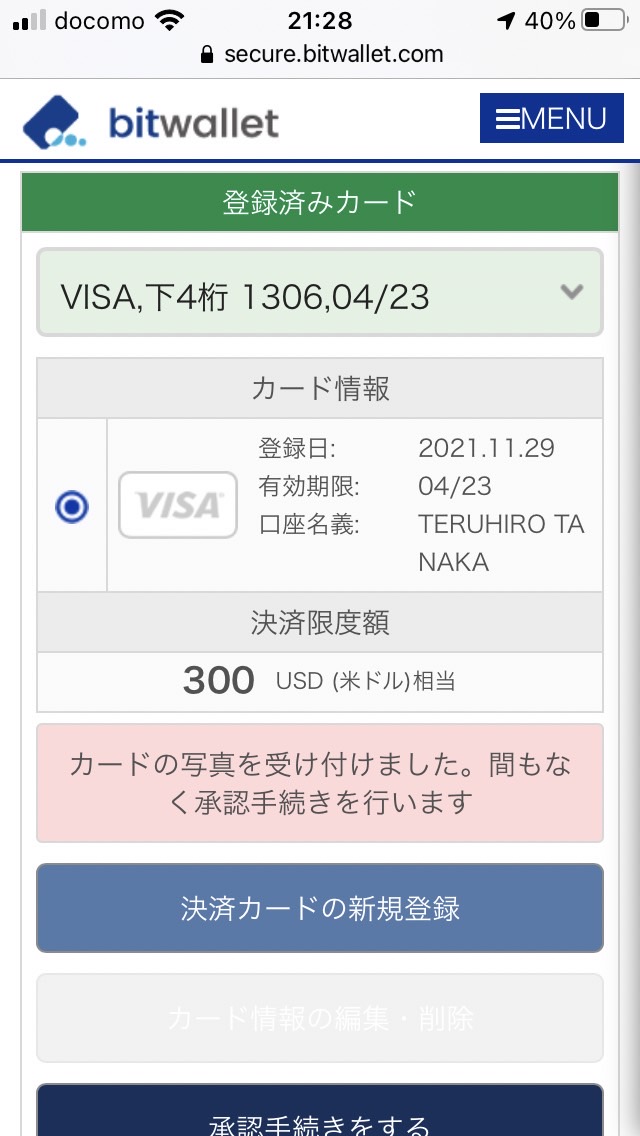Screen dimensions: 640x1136
Task: Tap カード情報の編集・削除 button
Action: (x=320, y=1018)
